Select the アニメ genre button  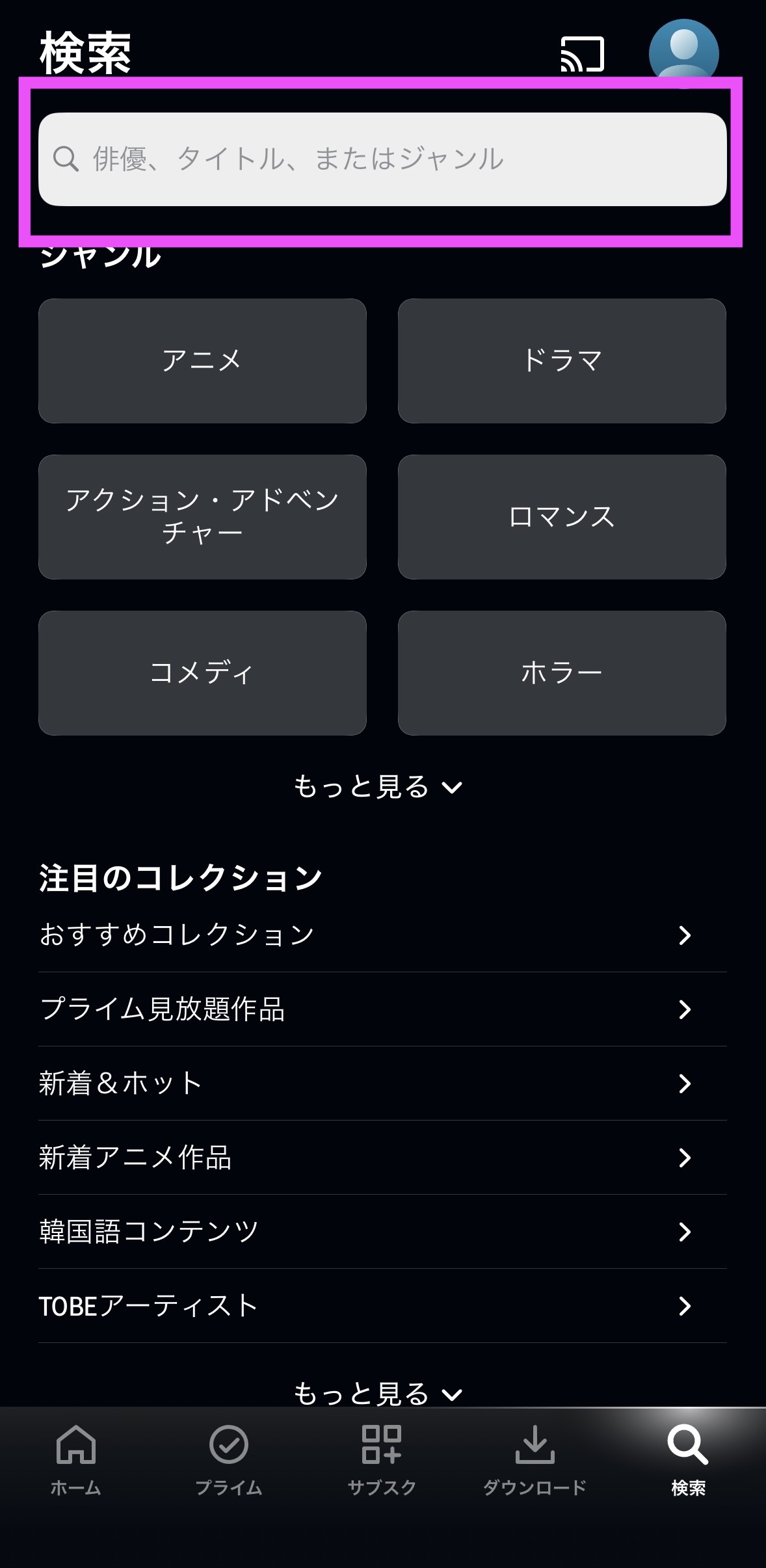tap(202, 361)
